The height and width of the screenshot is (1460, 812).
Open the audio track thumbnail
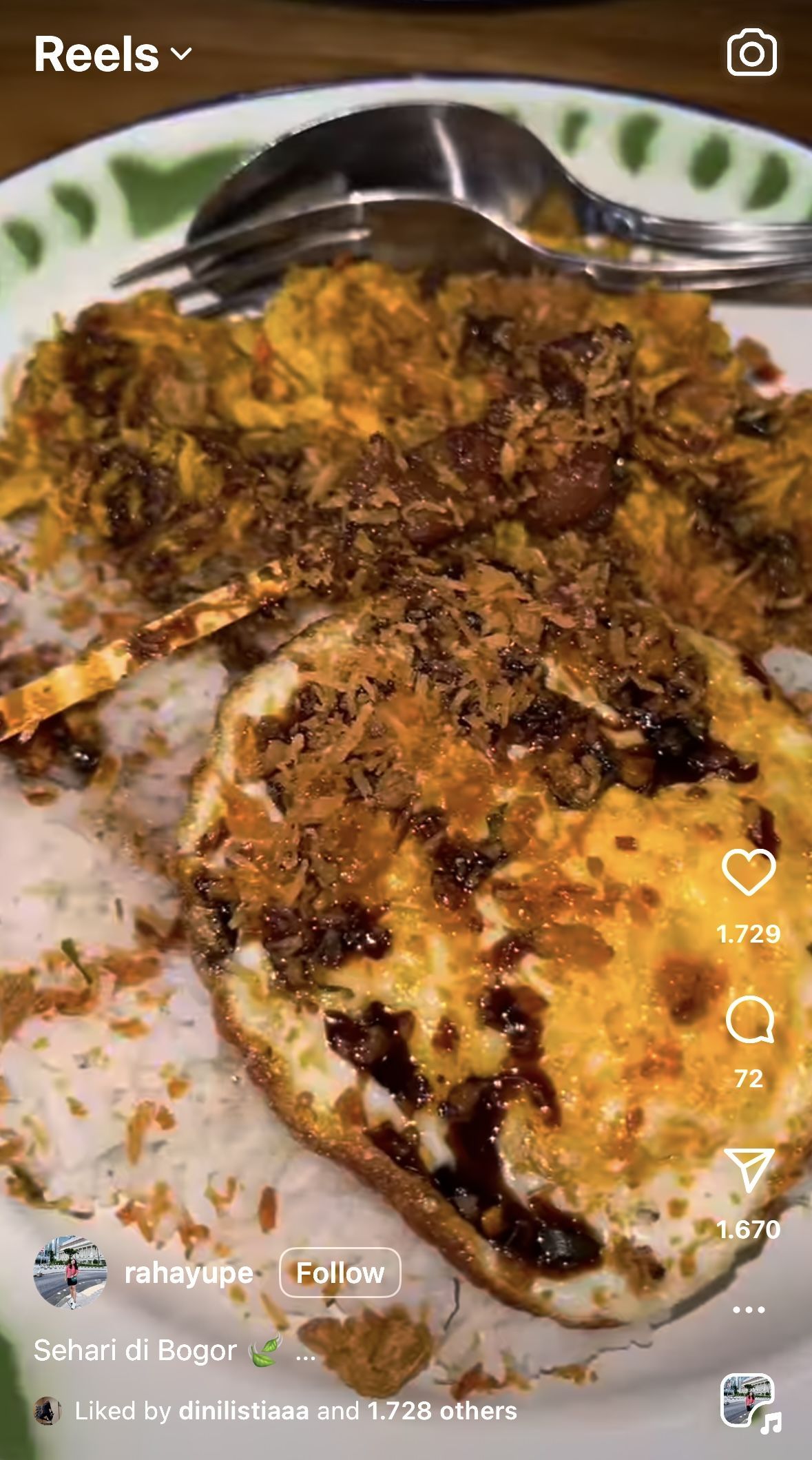point(749,1401)
